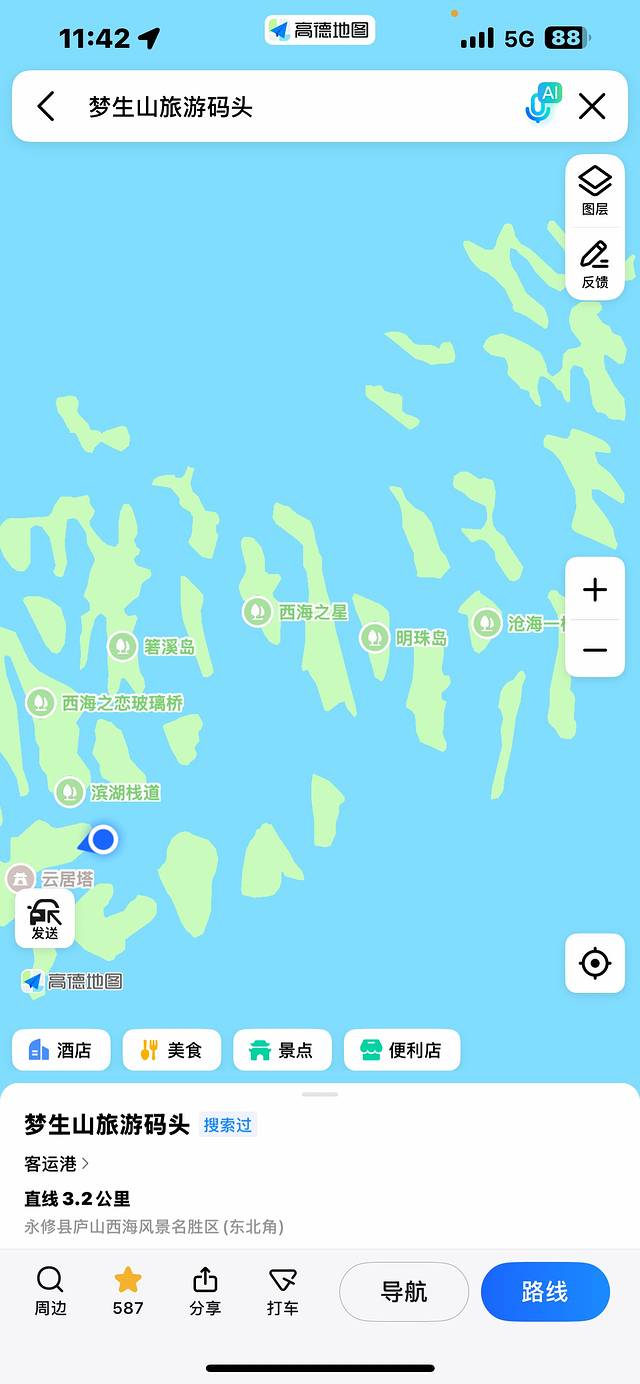View 路线 route options
640x1384 pixels.
click(x=545, y=1292)
